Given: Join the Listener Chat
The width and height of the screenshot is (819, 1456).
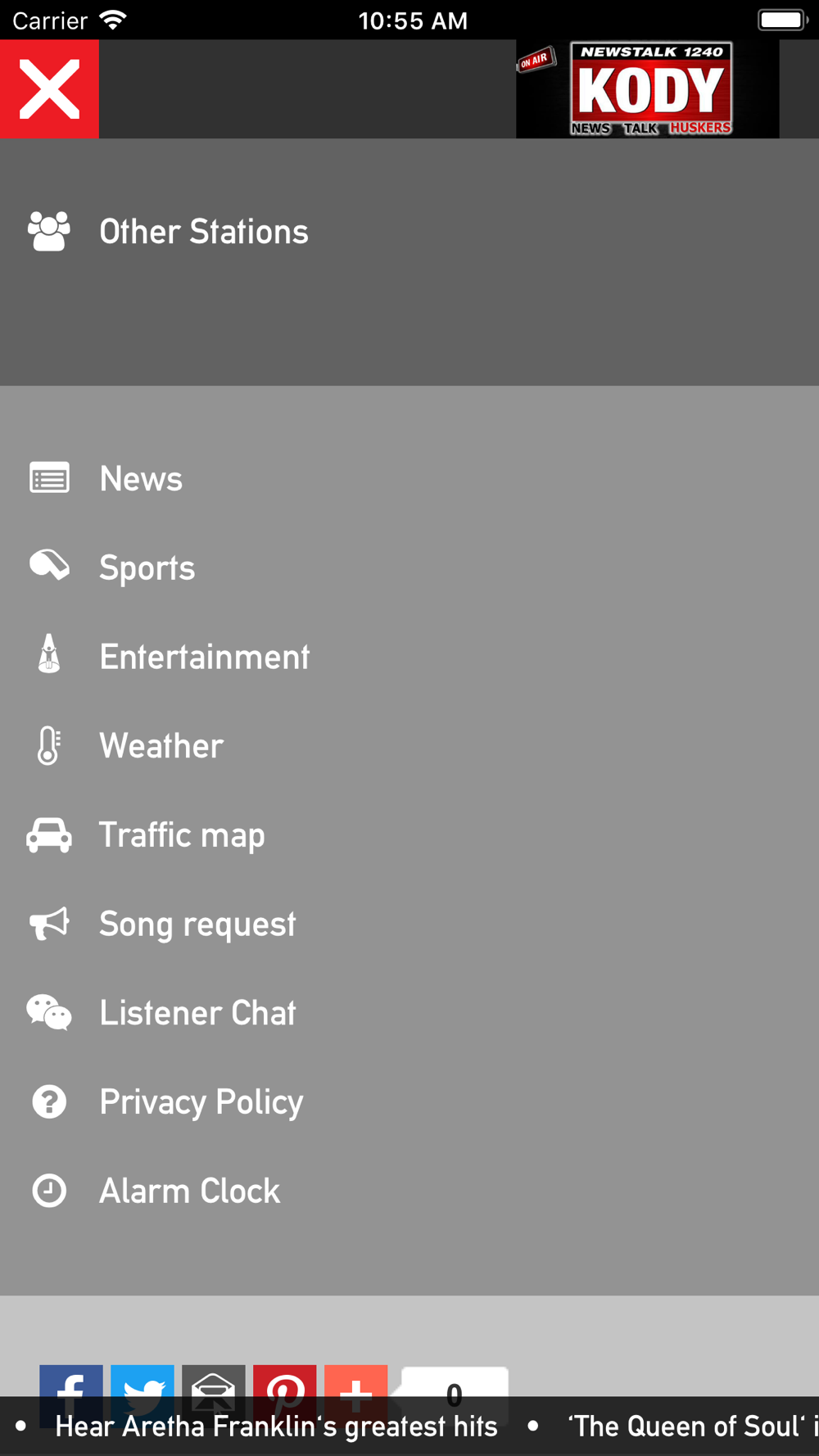Looking at the screenshot, I should click(x=409, y=1013).
